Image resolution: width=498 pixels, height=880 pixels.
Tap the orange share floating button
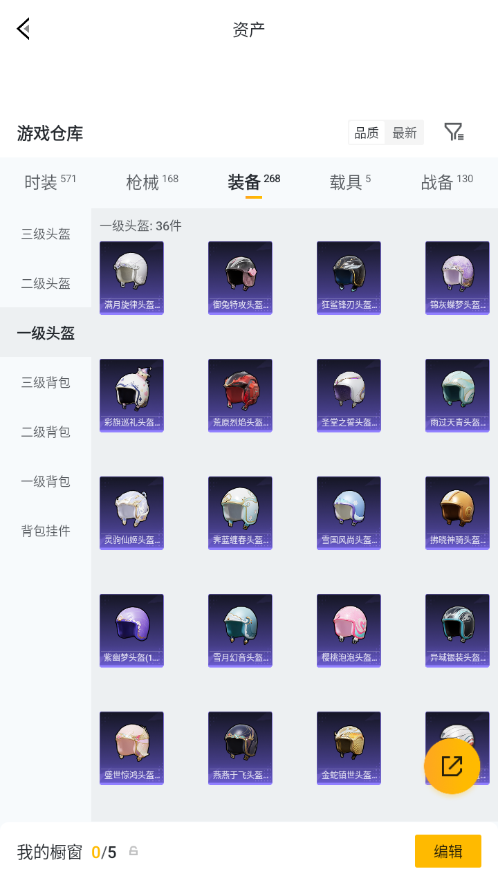[x=451, y=766]
